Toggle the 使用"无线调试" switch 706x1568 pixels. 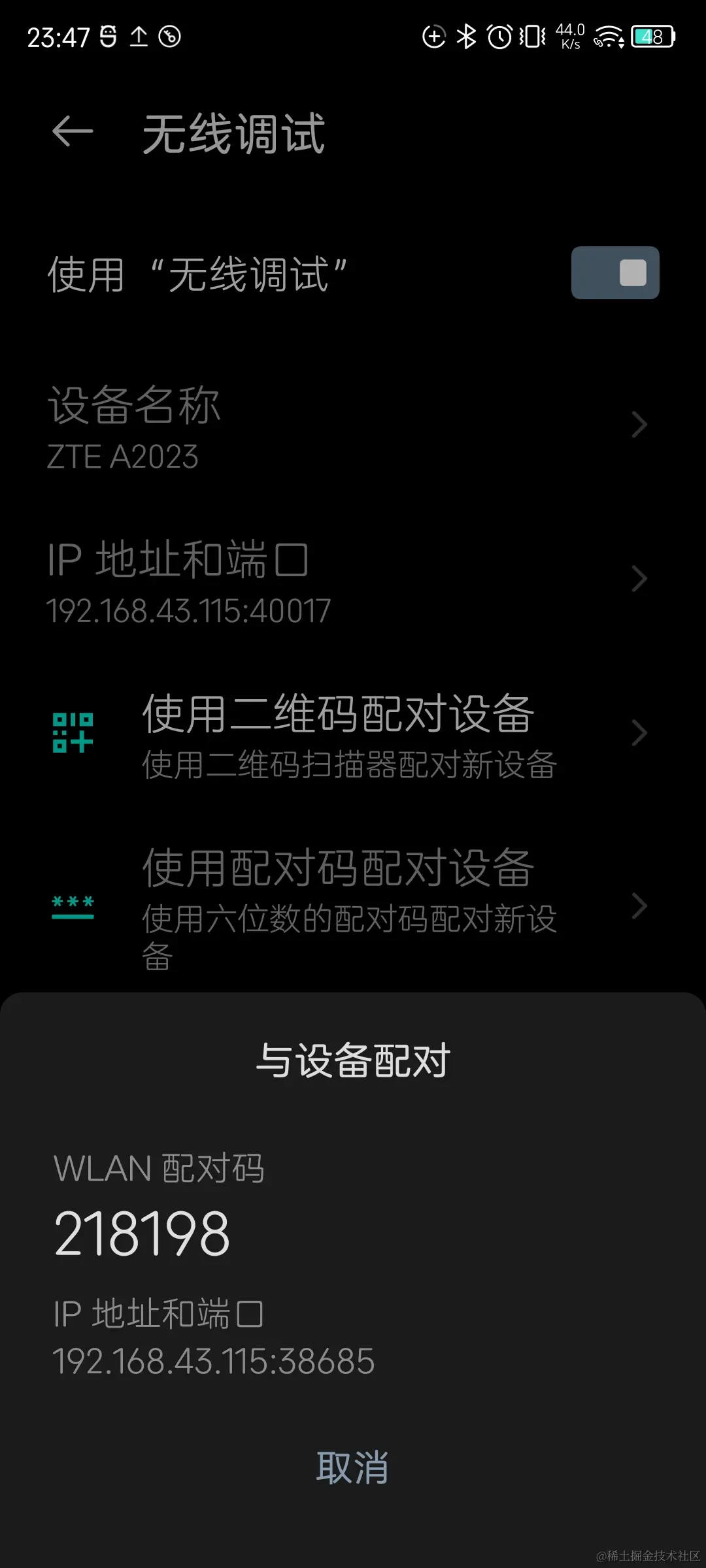pyautogui.click(x=614, y=273)
